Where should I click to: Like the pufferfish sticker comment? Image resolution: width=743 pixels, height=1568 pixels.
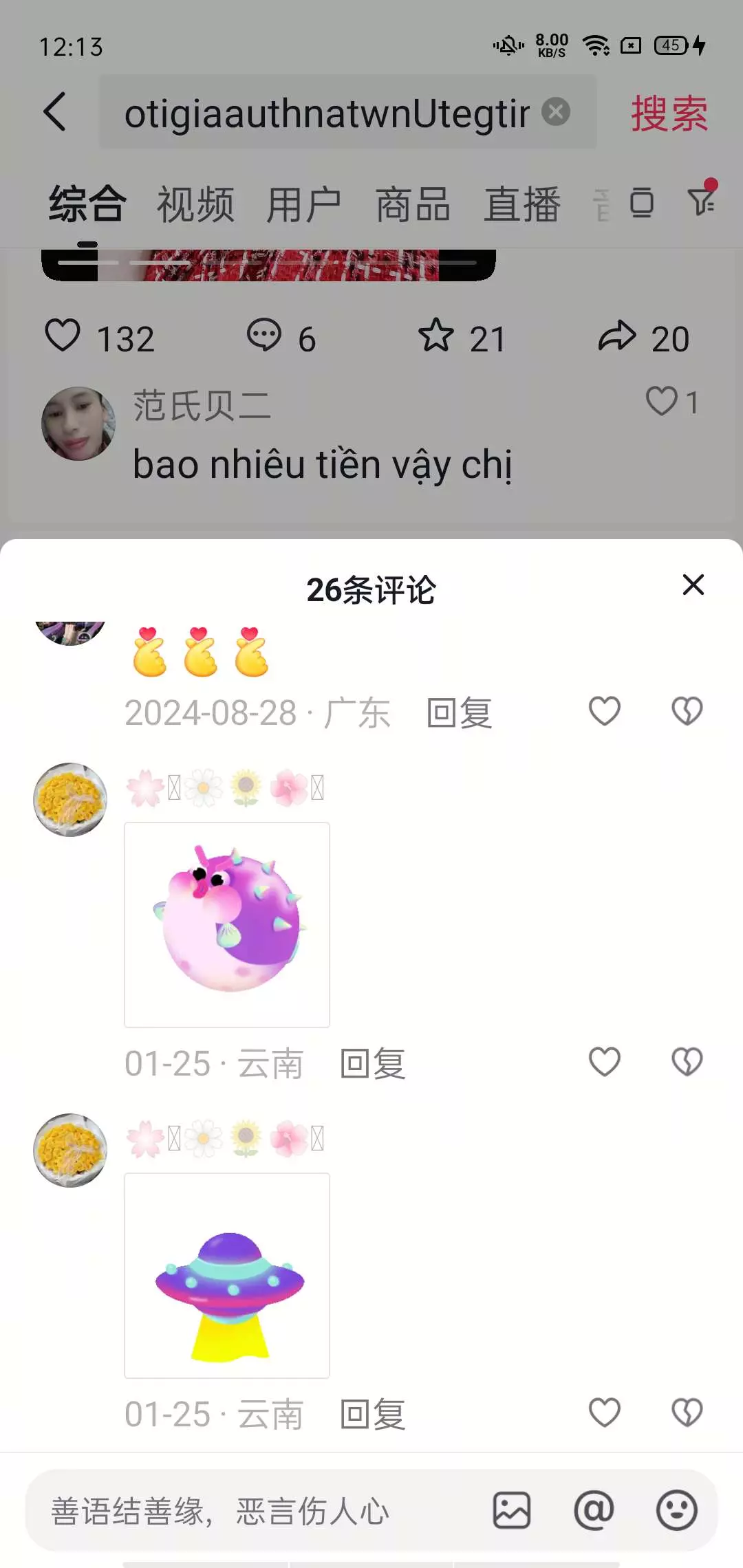click(x=605, y=1062)
